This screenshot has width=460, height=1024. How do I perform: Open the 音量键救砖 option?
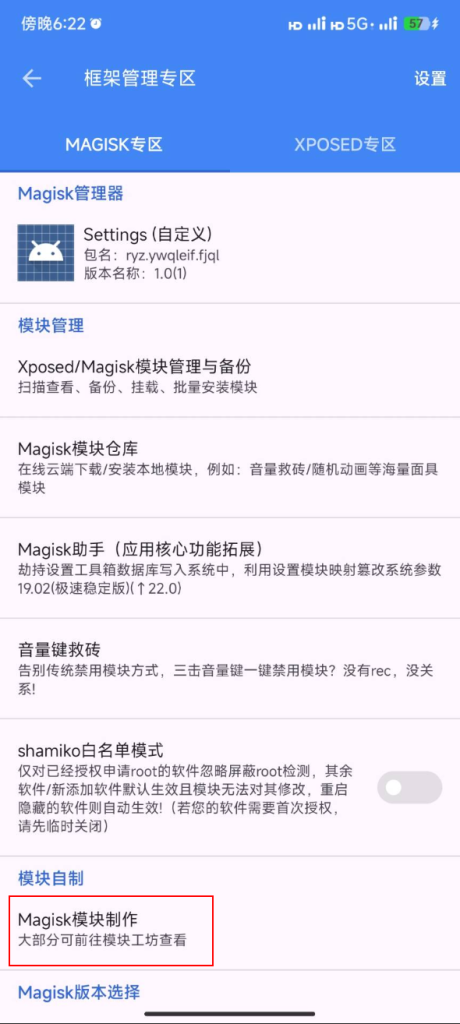pos(230,669)
